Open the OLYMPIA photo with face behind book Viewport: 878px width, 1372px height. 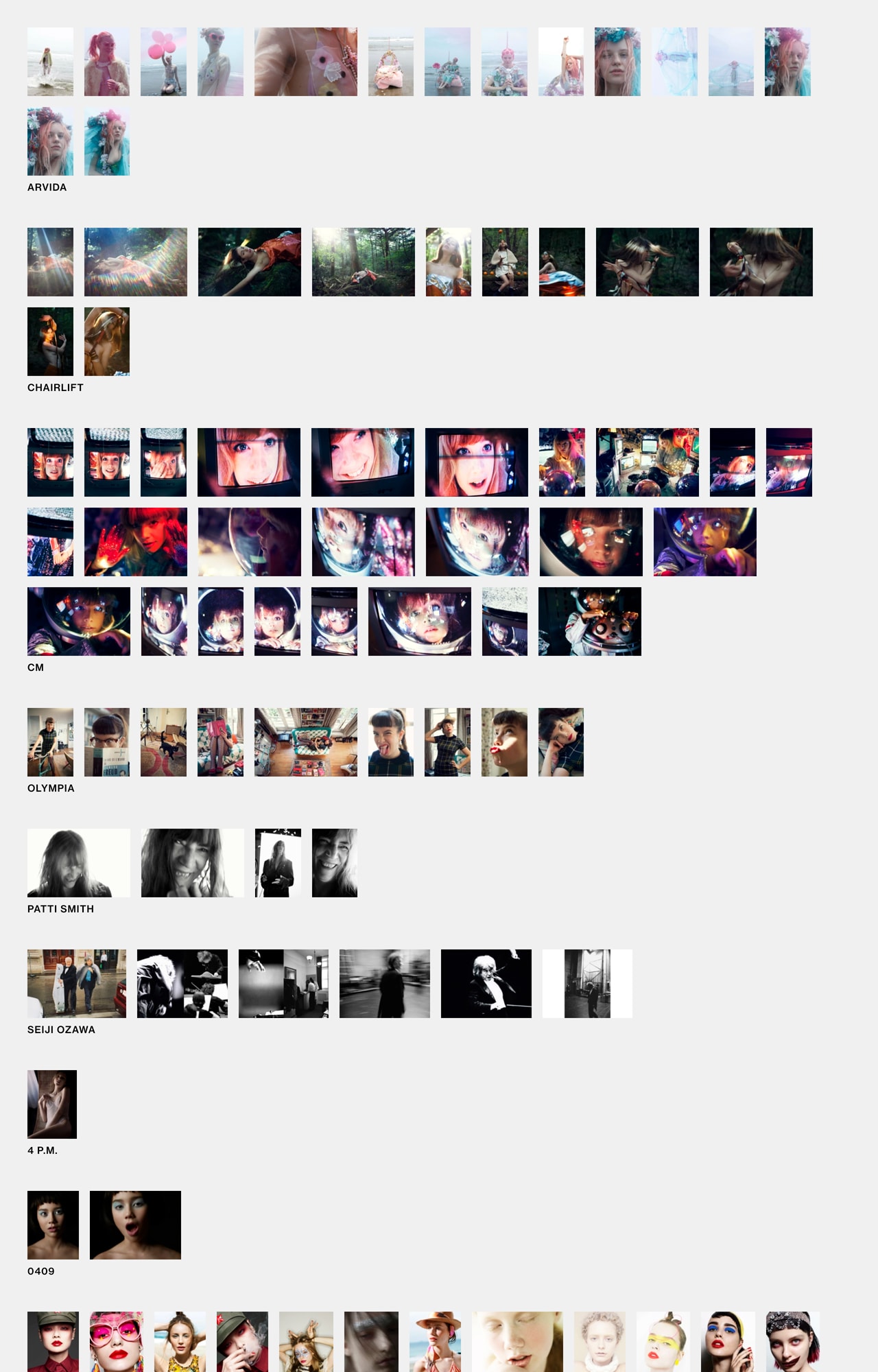pos(106,742)
